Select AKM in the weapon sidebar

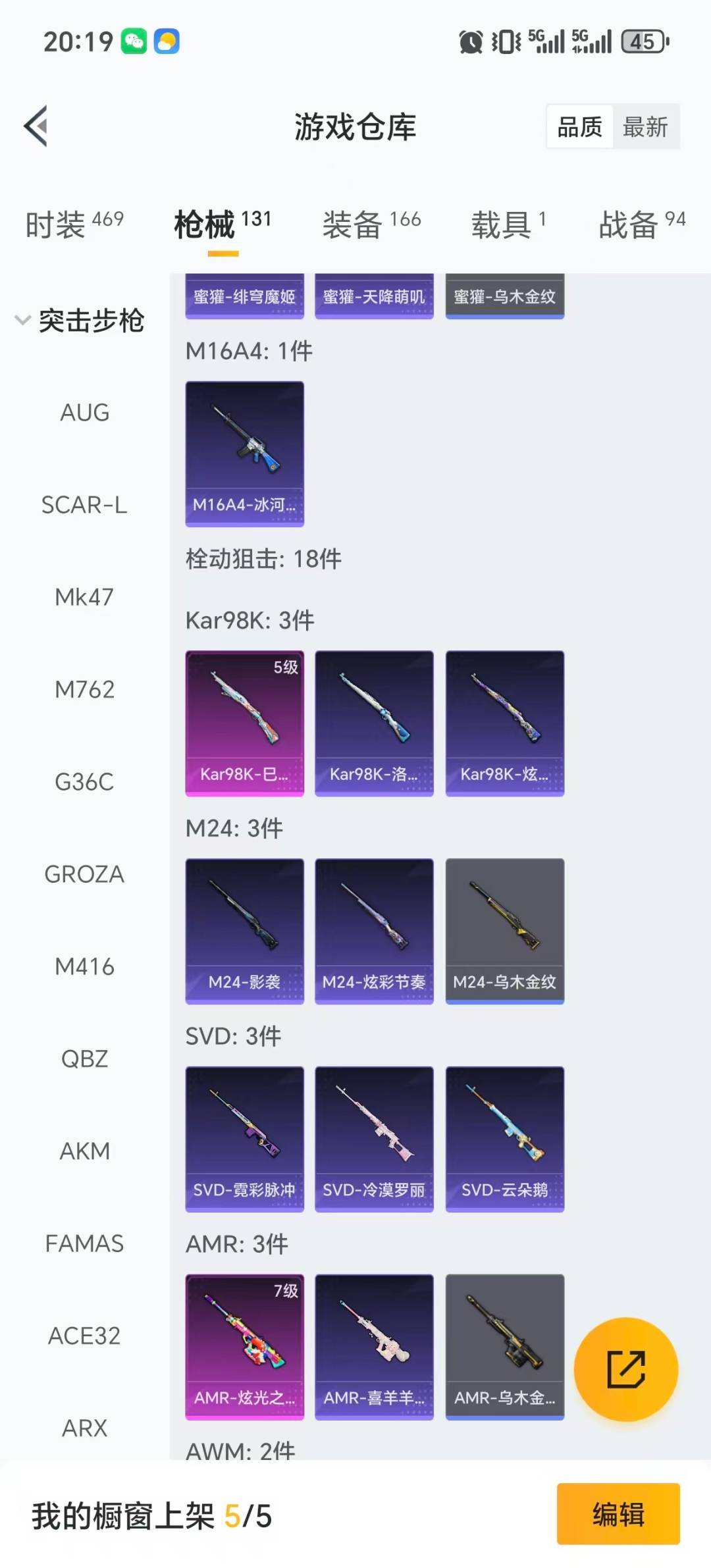point(84,1151)
